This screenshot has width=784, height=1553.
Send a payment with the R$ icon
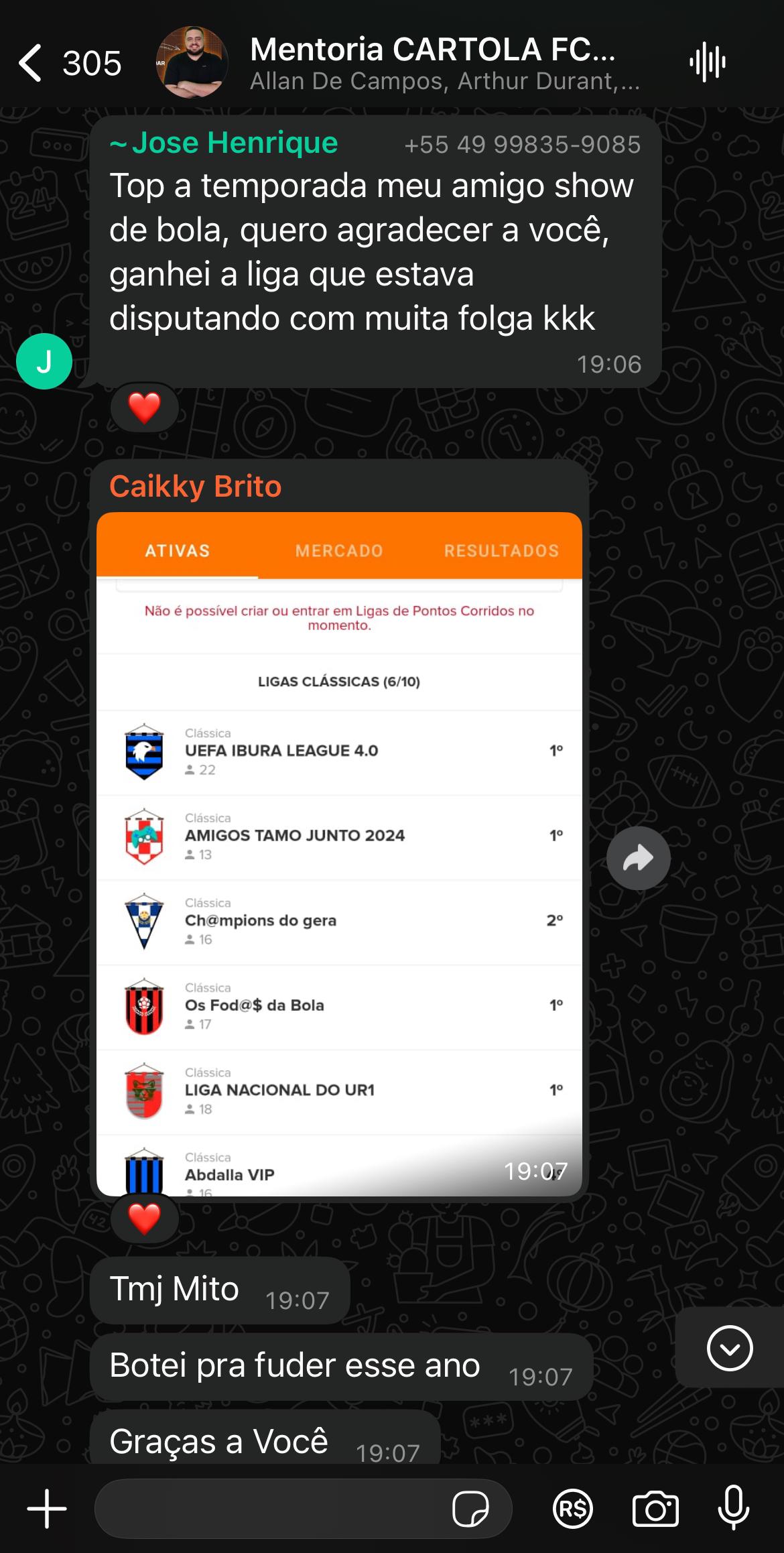(x=572, y=1509)
